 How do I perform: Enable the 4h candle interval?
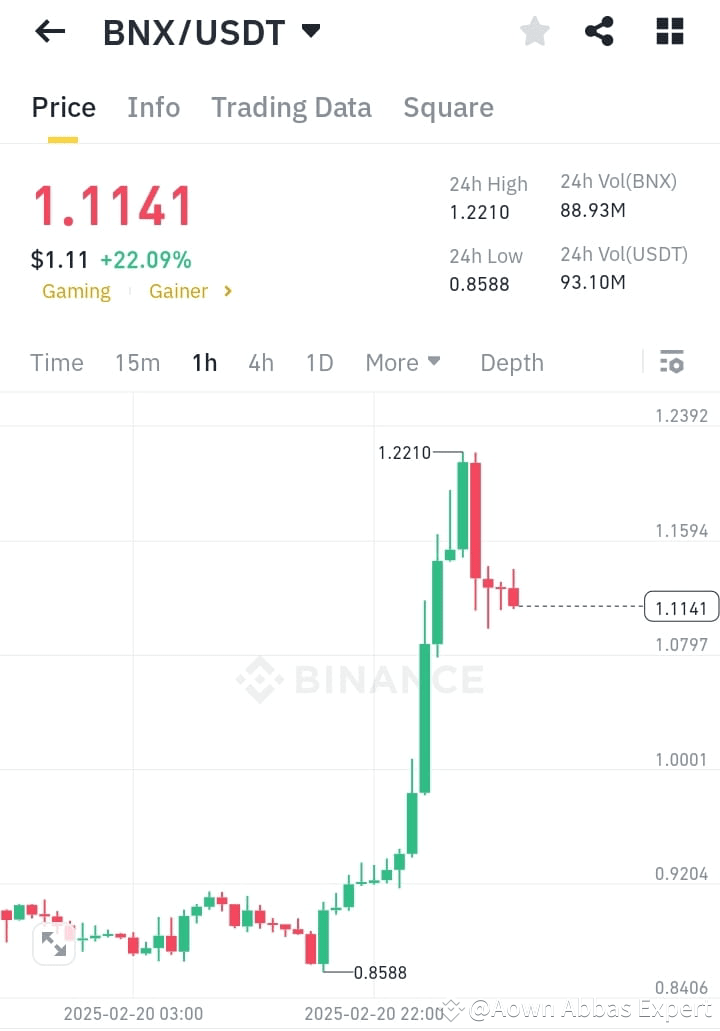261,363
